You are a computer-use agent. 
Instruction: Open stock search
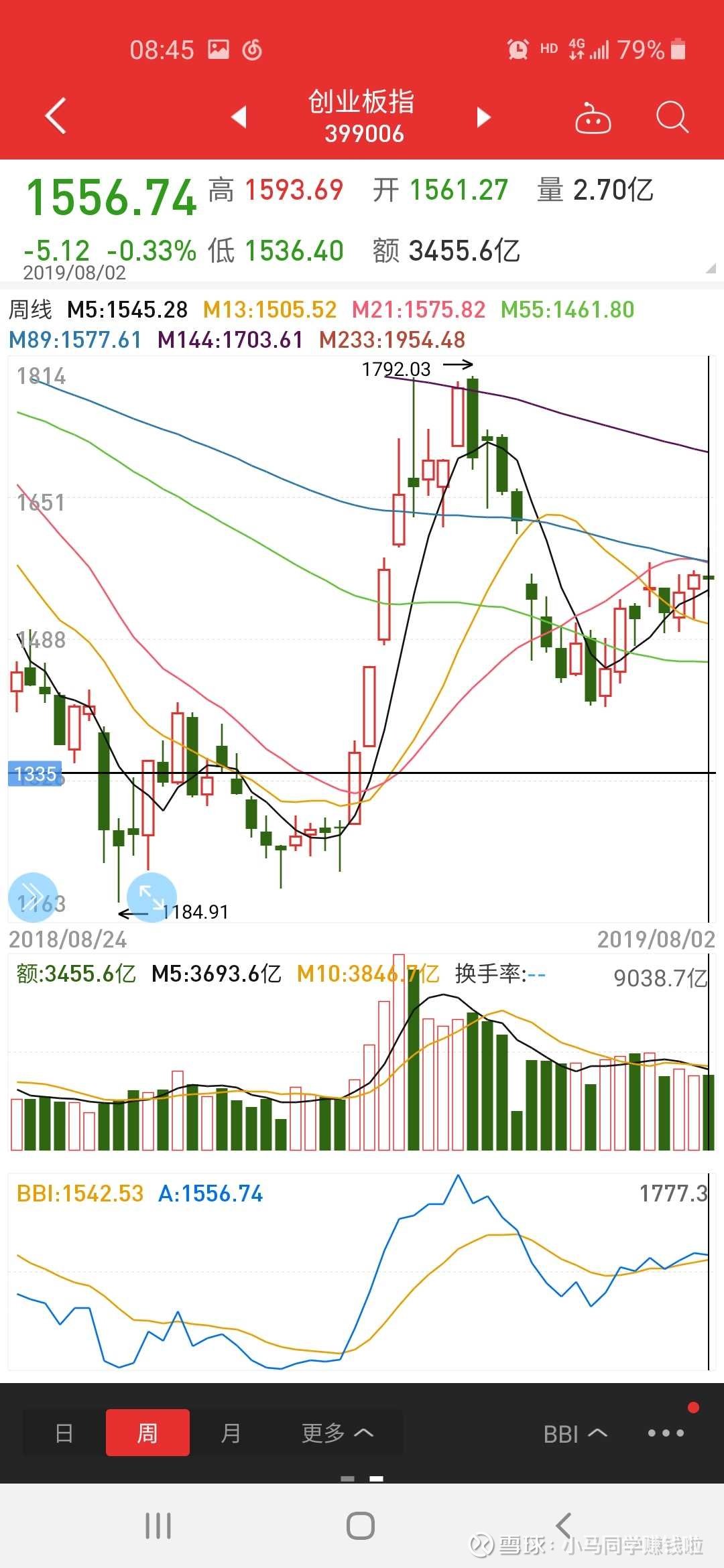(x=672, y=118)
